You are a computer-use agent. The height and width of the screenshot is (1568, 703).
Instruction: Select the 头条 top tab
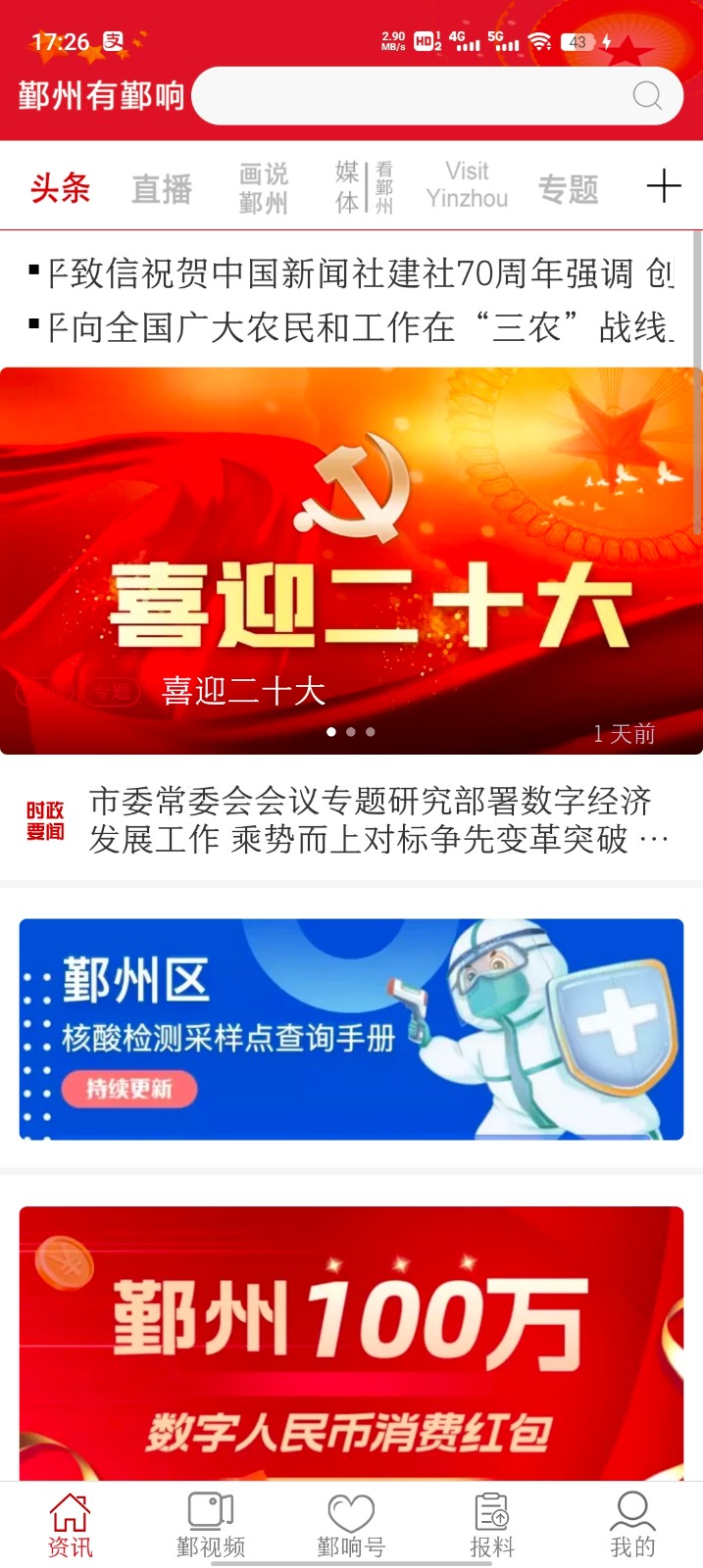click(x=61, y=187)
